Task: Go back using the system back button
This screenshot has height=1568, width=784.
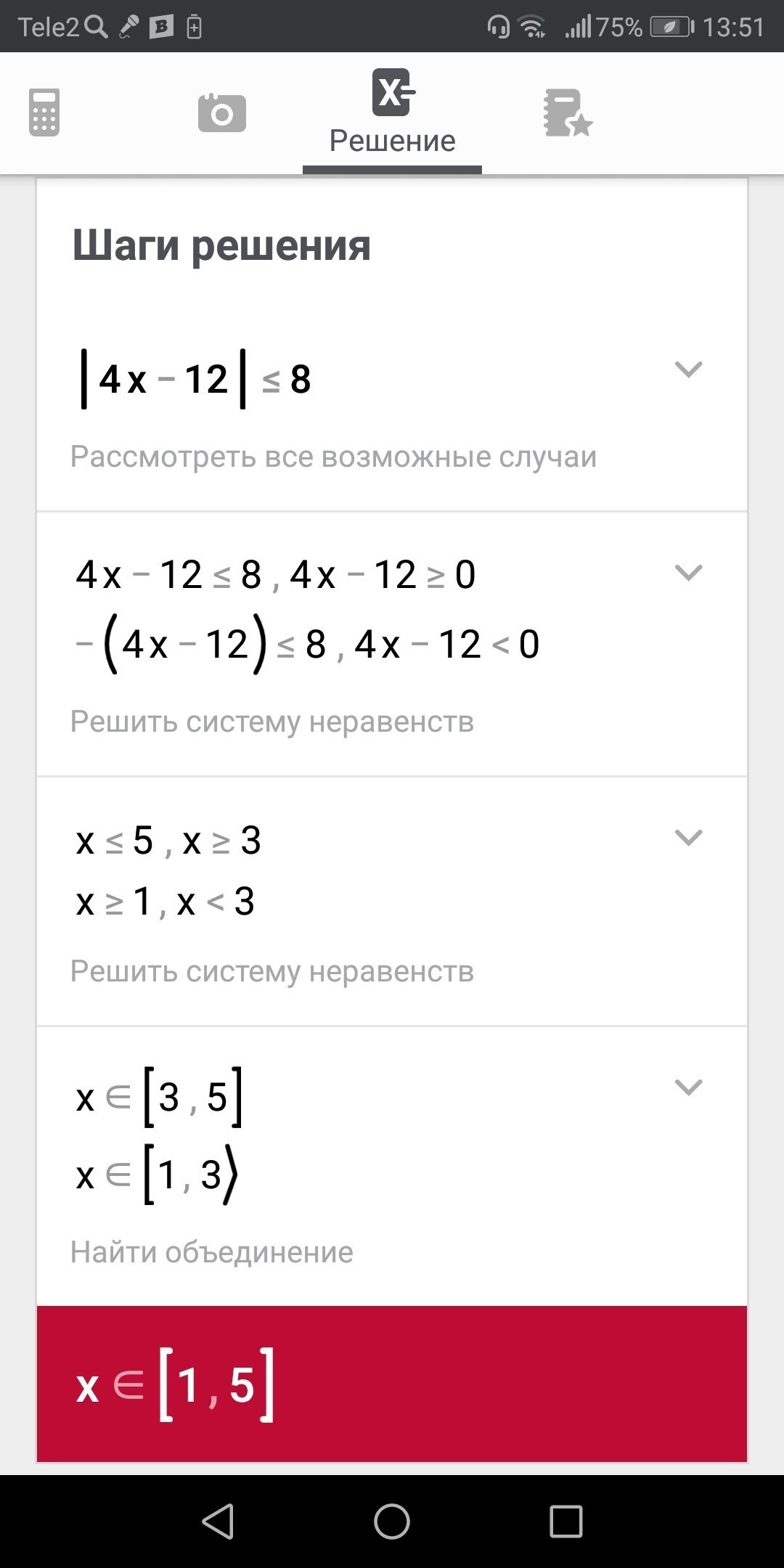Action: coord(218,1521)
